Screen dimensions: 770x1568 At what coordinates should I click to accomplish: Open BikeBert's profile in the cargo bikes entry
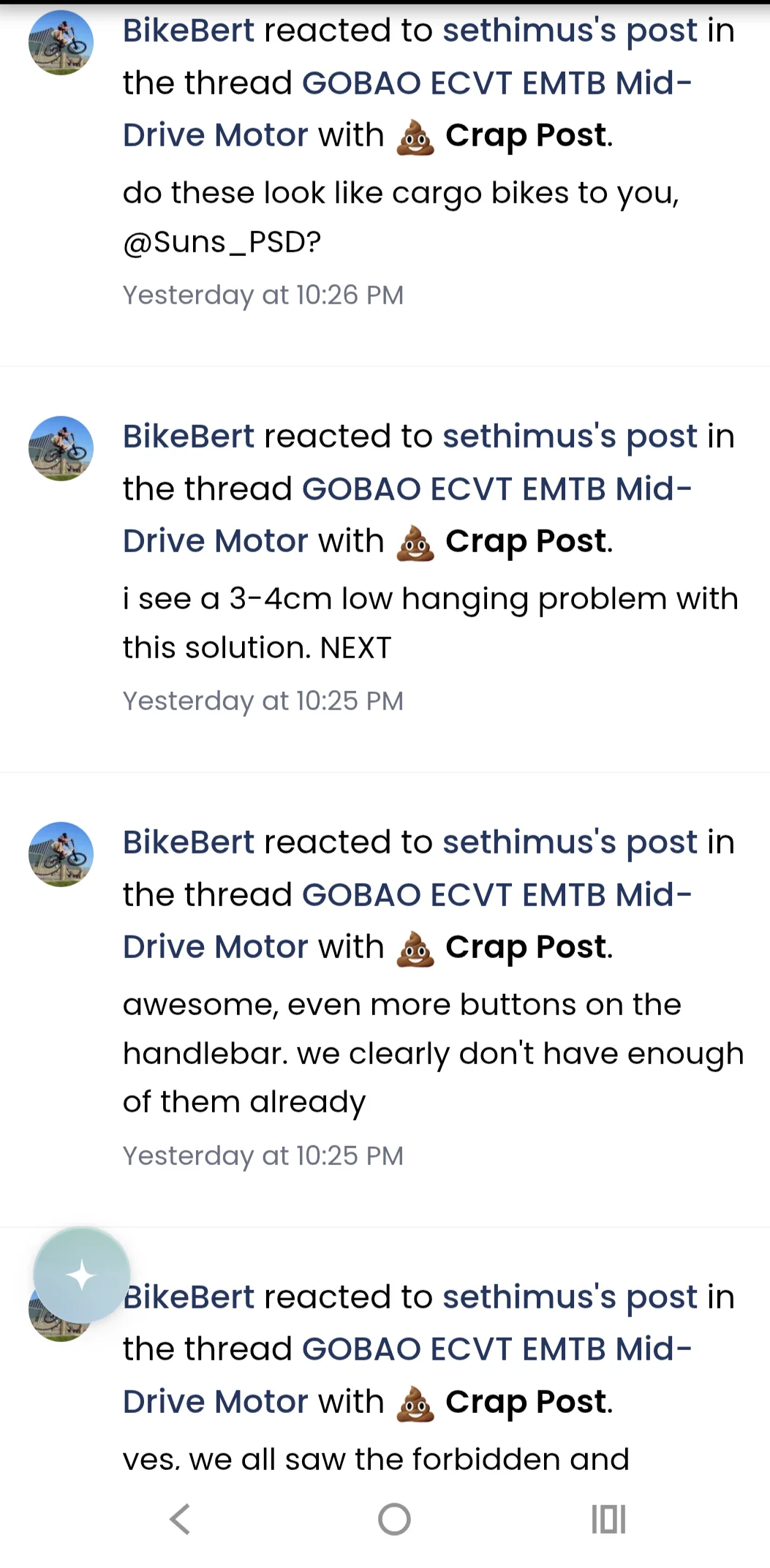click(189, 31)
